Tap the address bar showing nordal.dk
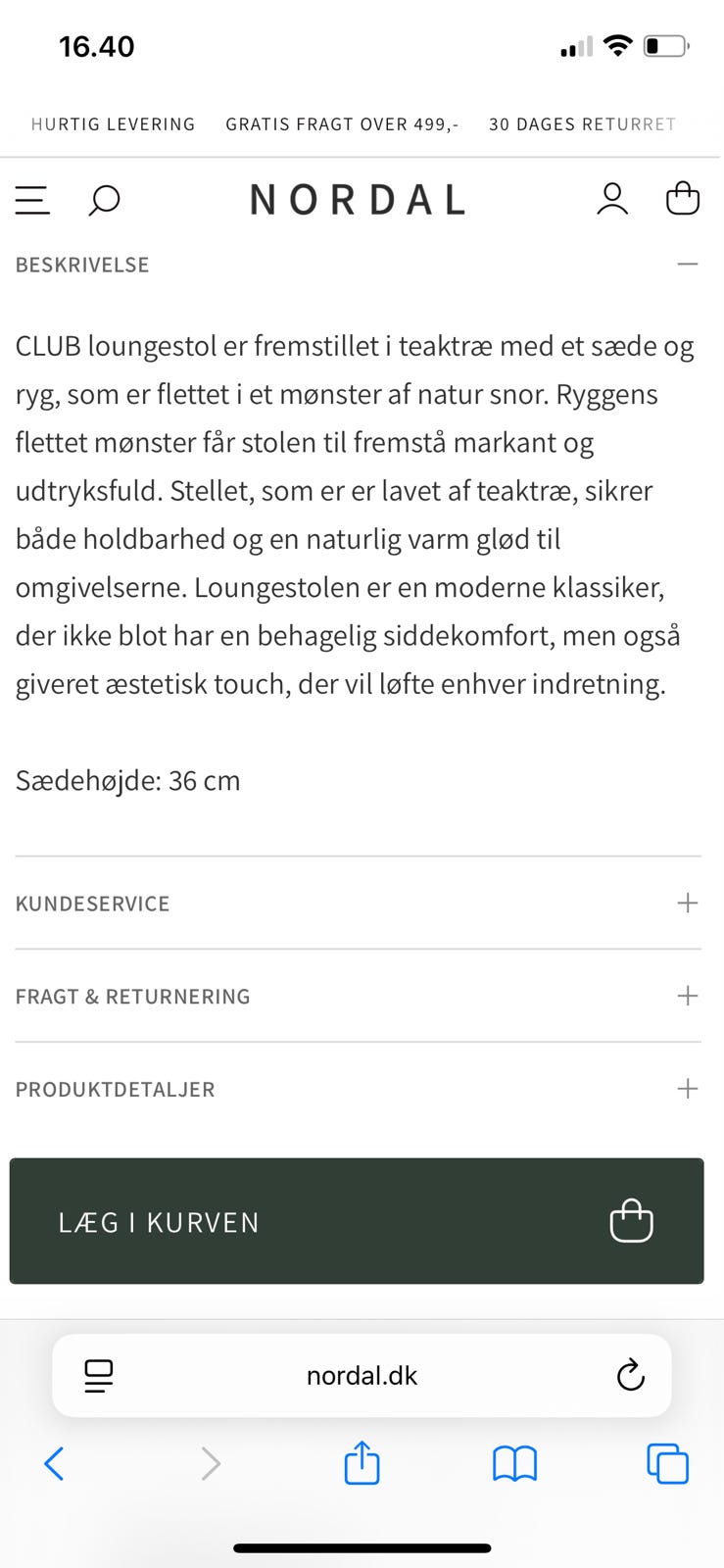Screen dimensions: 724x1568 tap(362, 1375)
